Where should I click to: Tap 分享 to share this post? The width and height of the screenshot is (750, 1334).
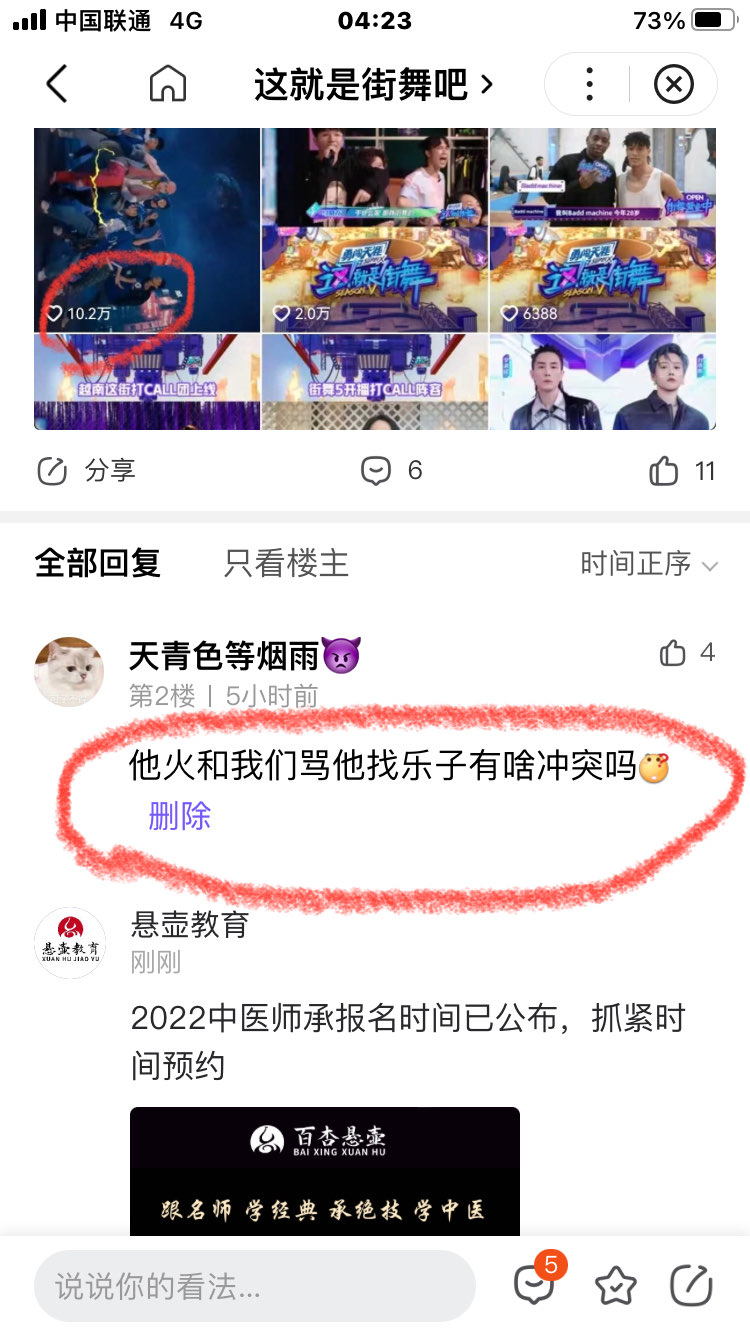tap(86, 470)
